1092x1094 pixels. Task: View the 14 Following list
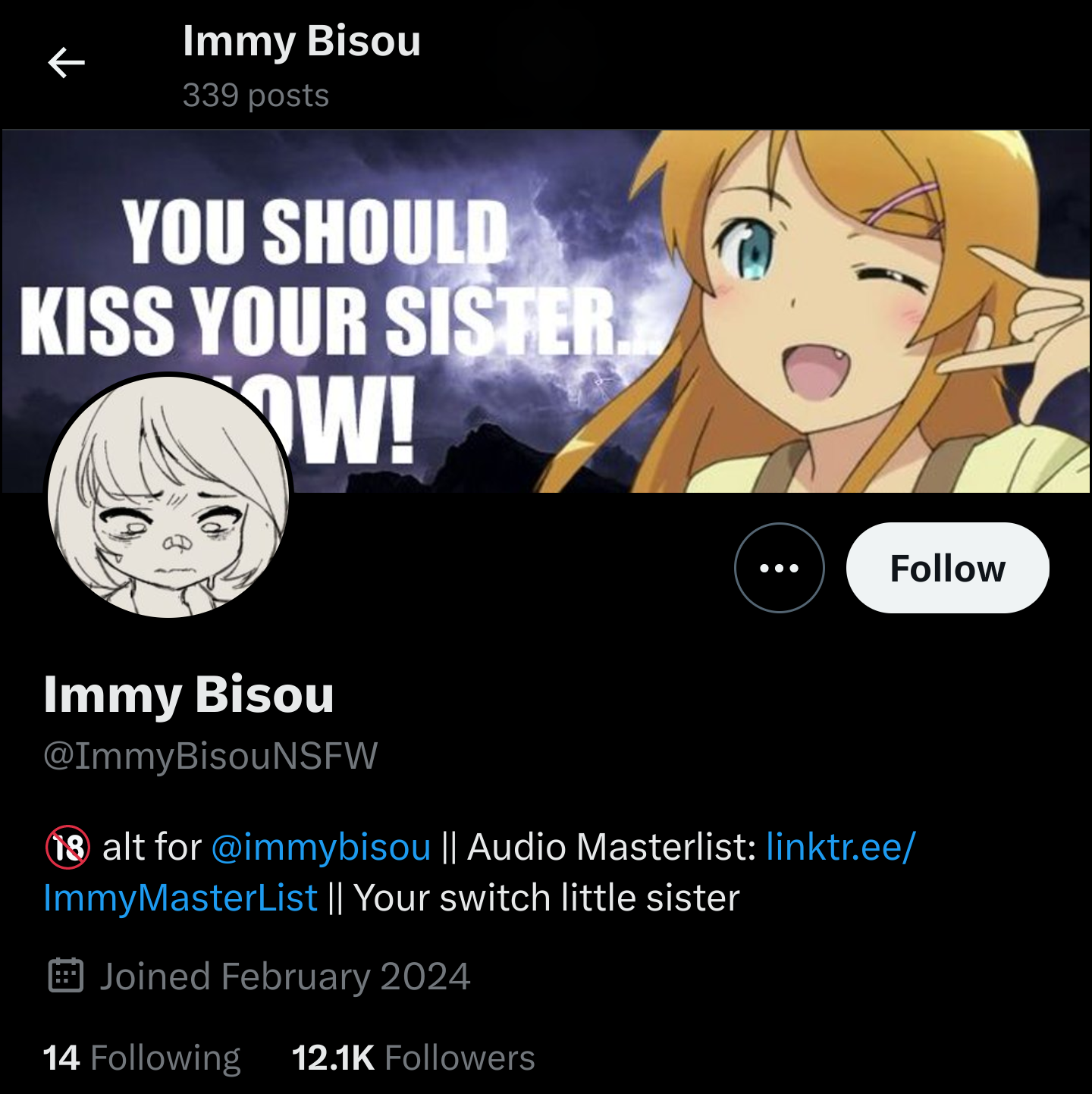click(142, 1058)
